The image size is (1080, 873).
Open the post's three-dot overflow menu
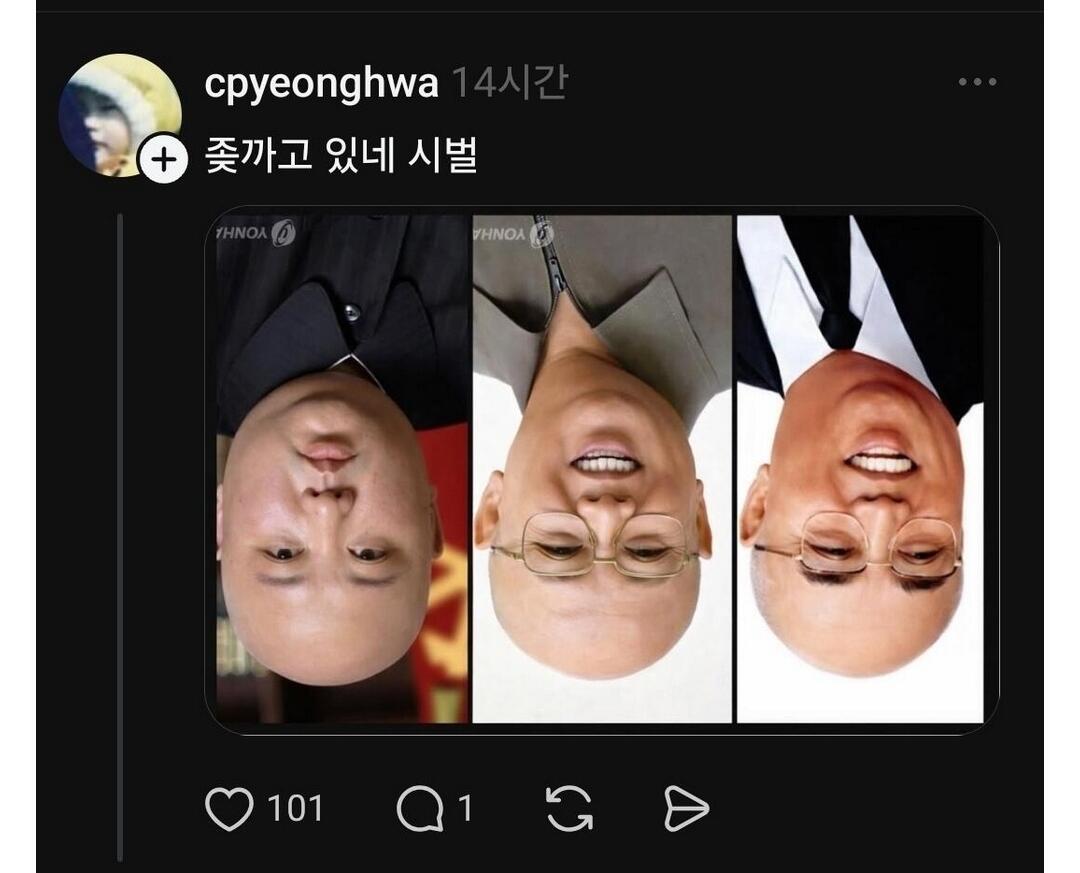point(977,82)
